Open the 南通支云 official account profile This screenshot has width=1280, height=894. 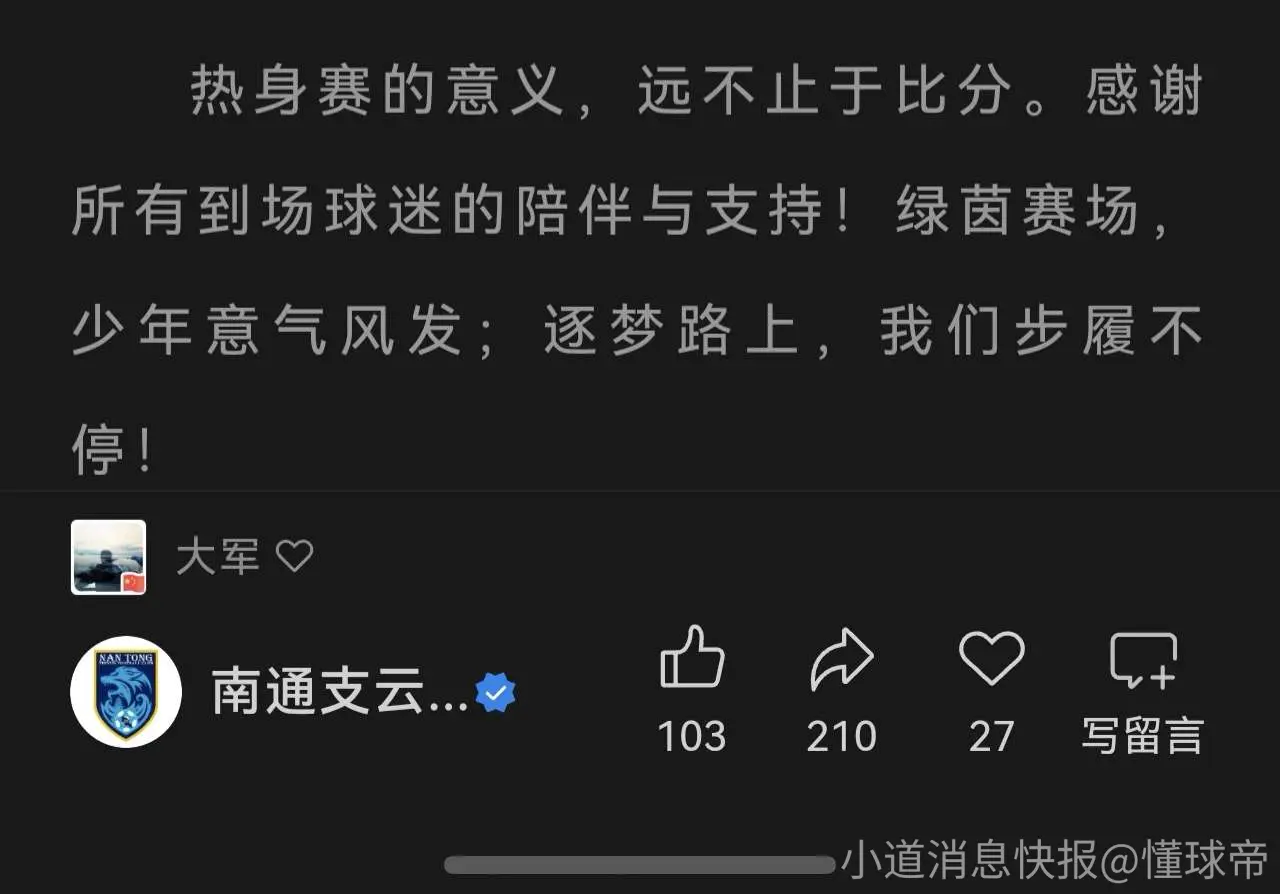click(340, 692)
